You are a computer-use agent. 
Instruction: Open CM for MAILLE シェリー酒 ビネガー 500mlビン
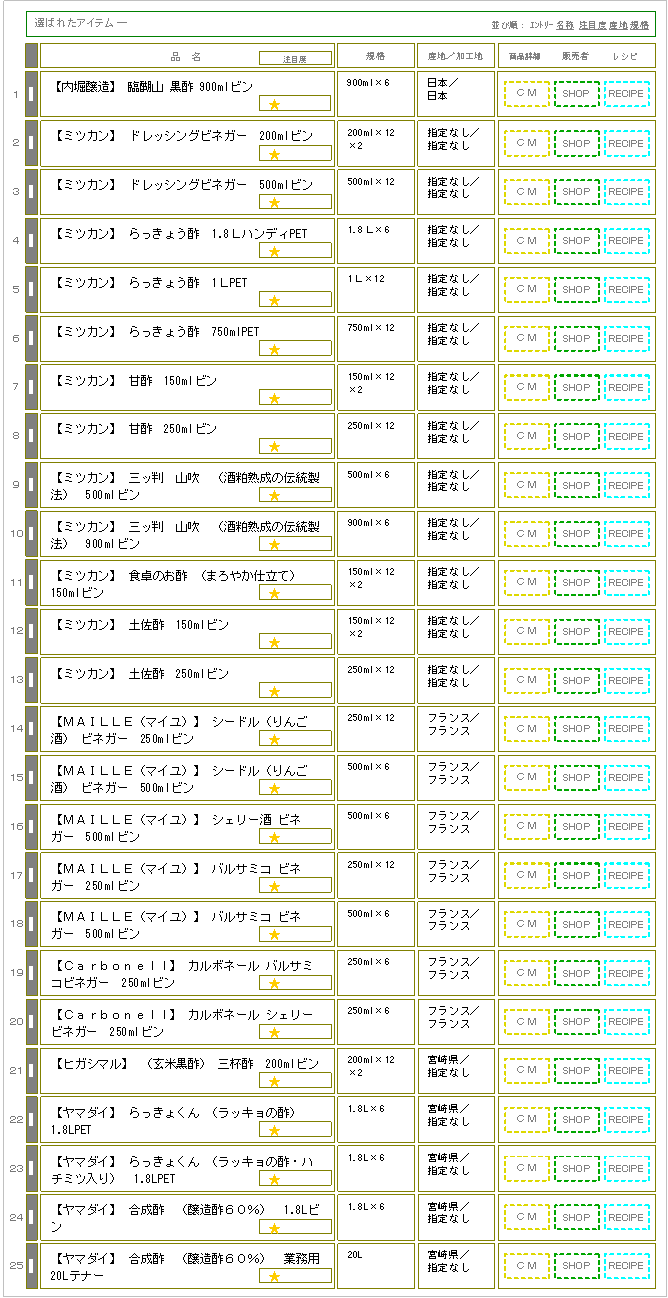click(x=526, y=827)
